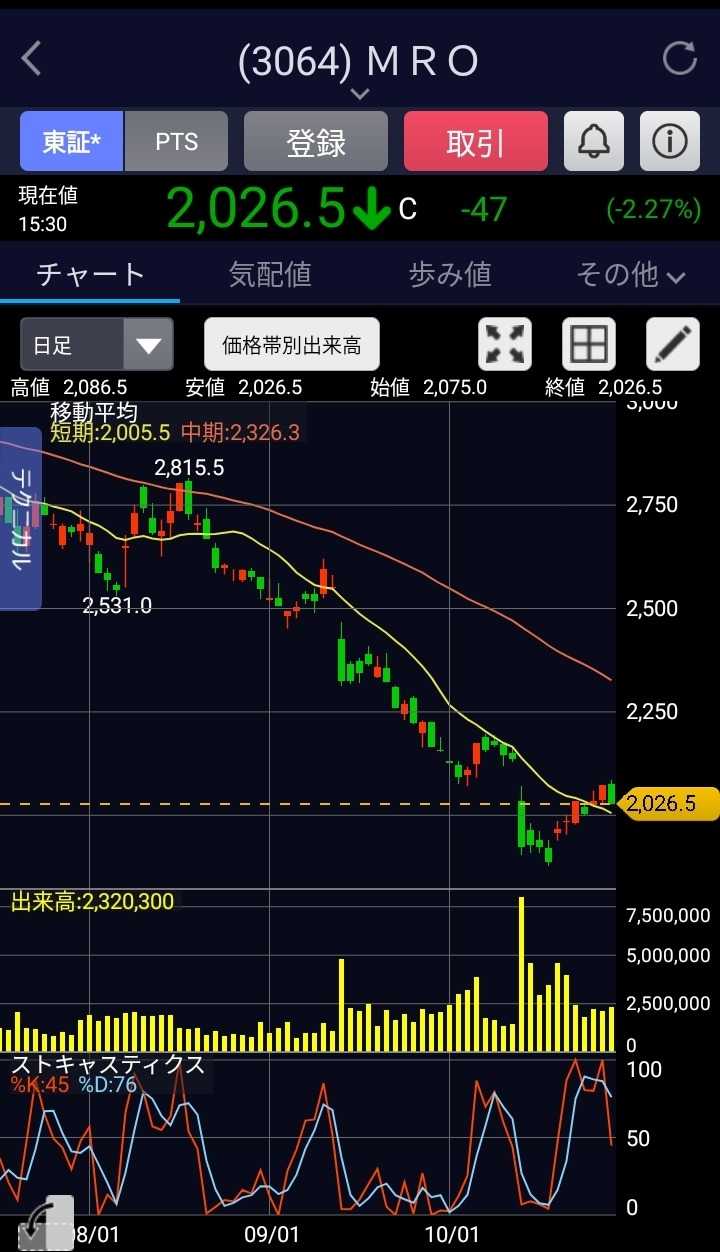Screen dimensions: 720x1252
Task: Tap the 登録 button
Action: click(x=316, y=142)
